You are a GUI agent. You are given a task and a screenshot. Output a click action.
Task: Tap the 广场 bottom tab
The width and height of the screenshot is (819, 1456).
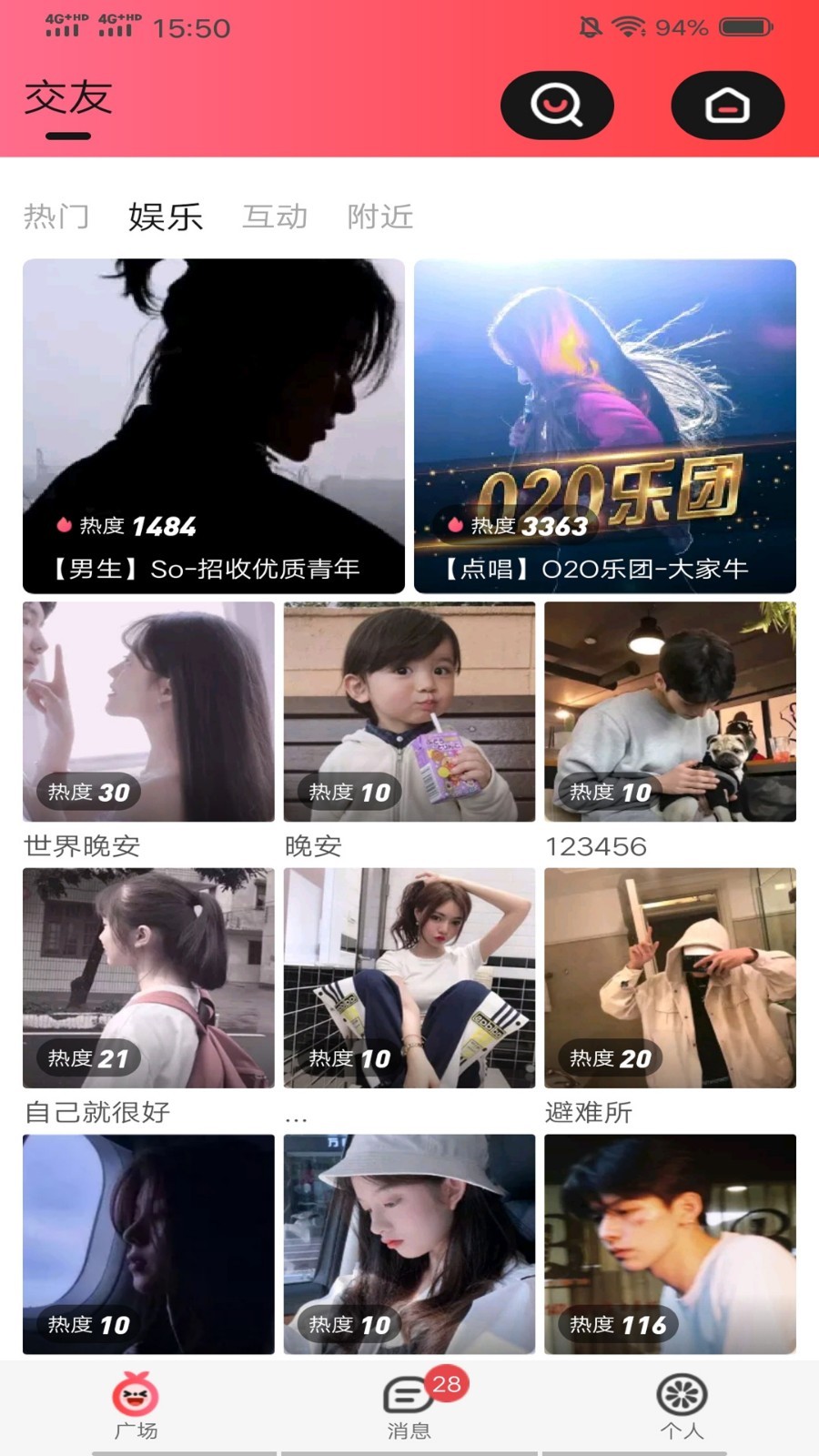pos(136,1406)
